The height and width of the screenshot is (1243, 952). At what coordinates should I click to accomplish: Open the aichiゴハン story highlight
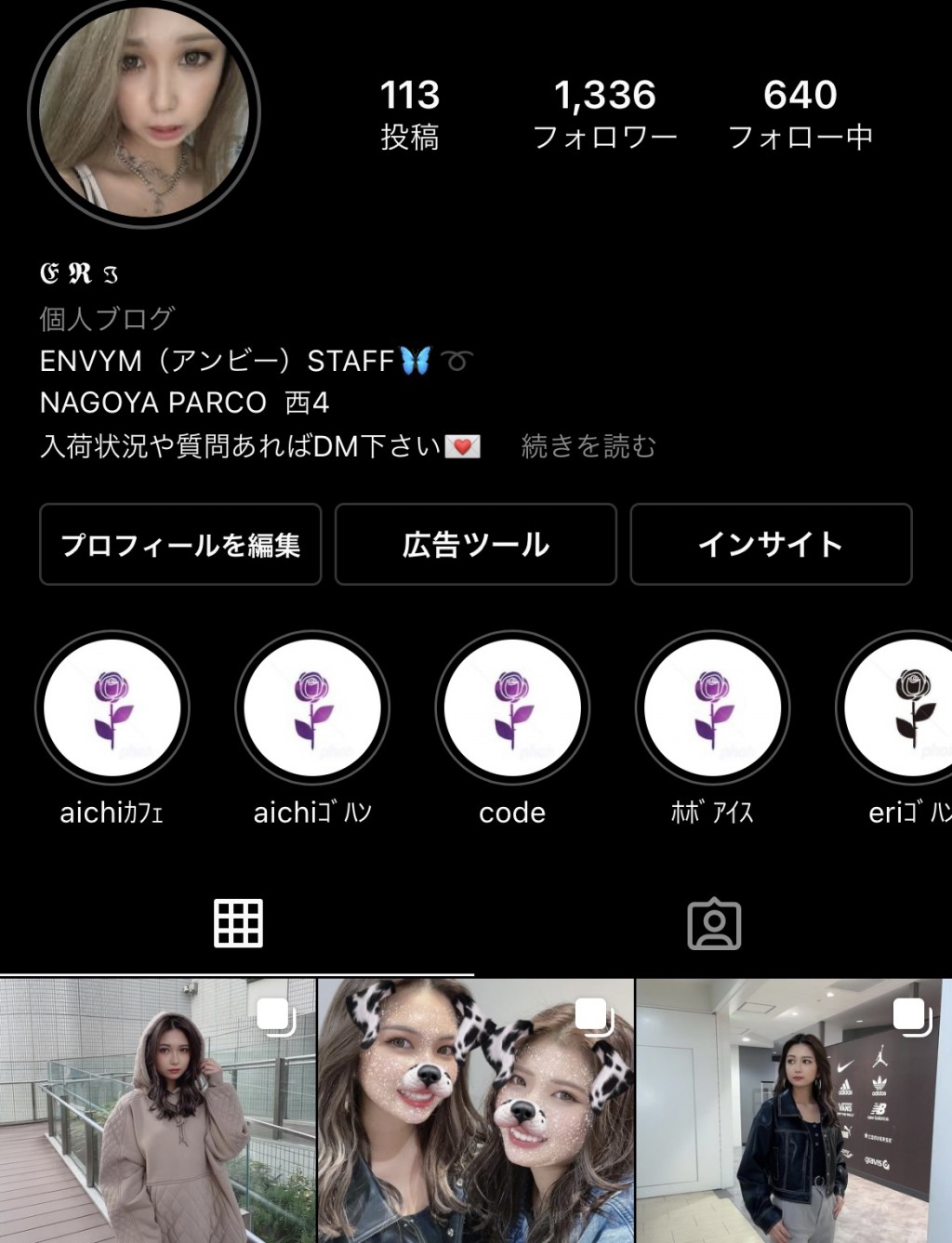(312, 708)
